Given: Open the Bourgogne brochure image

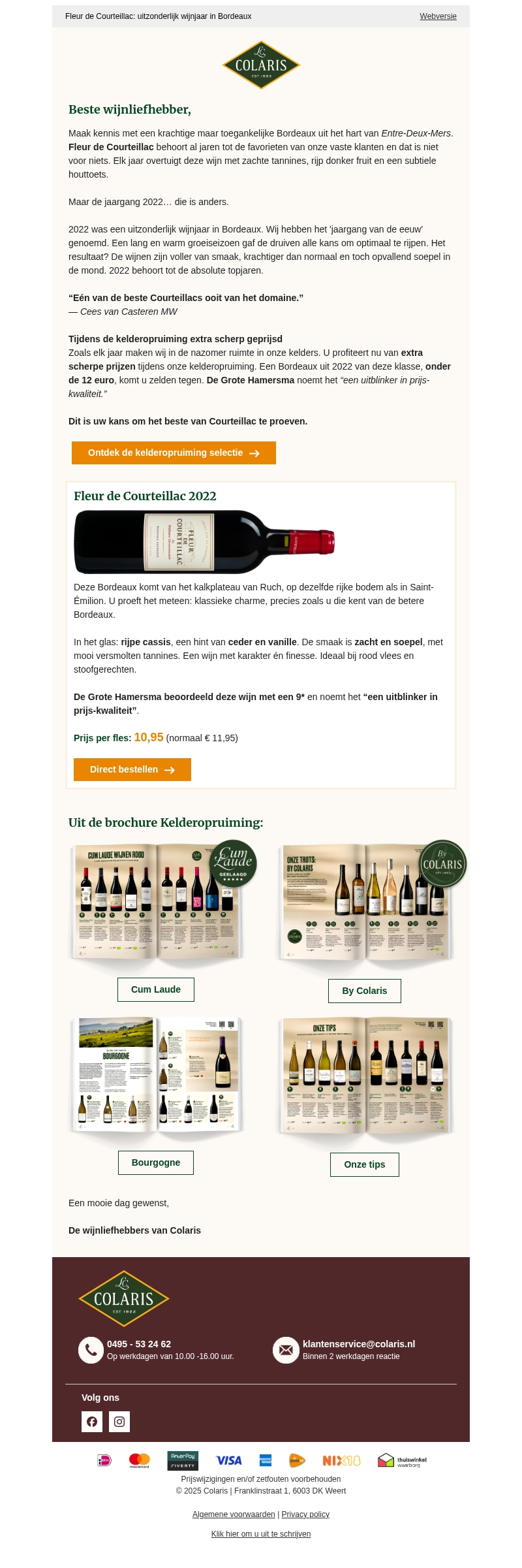Looking at the screenshot, I should click(157, 1074).
